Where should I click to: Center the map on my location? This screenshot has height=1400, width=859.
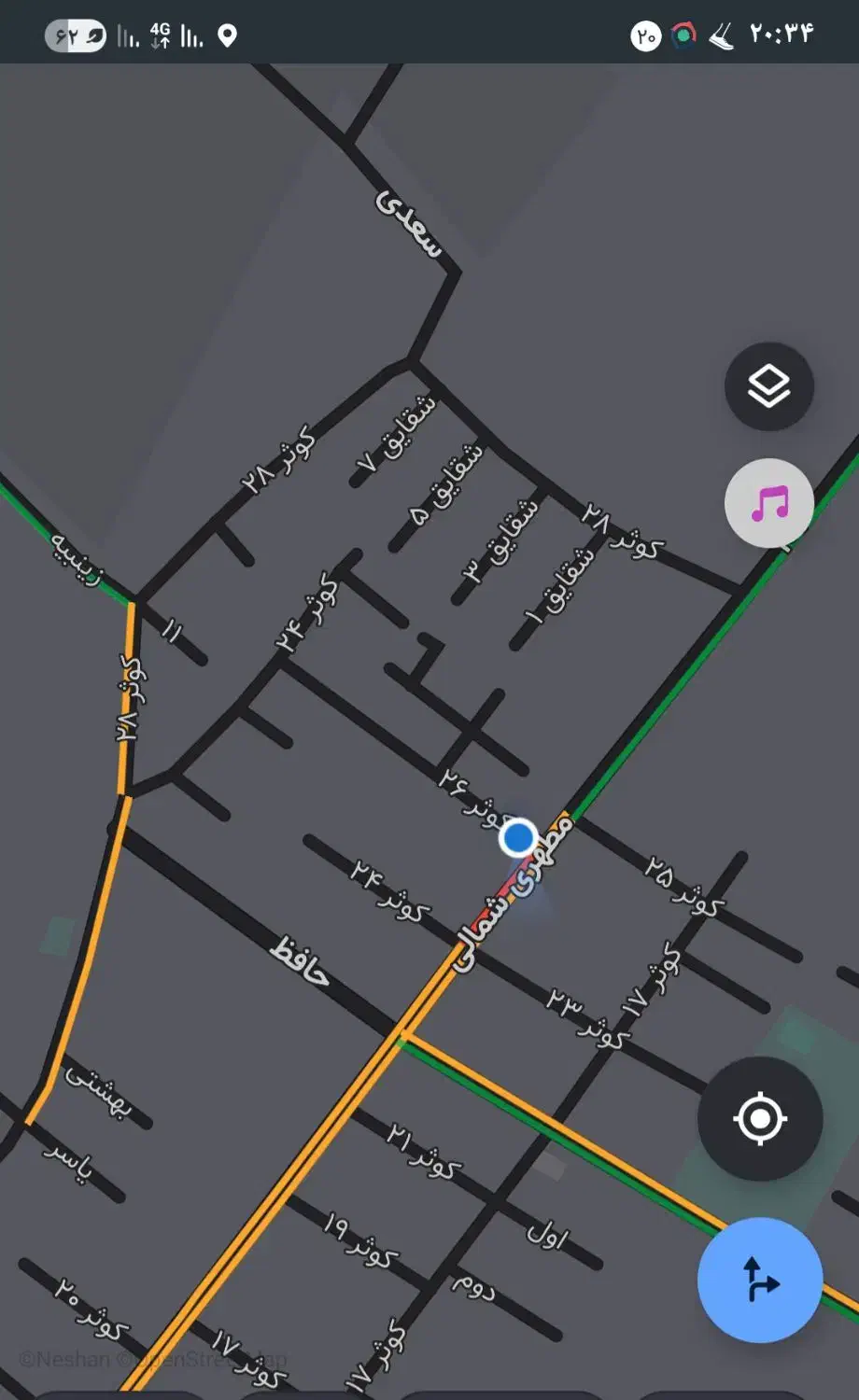click(760, 1118)
